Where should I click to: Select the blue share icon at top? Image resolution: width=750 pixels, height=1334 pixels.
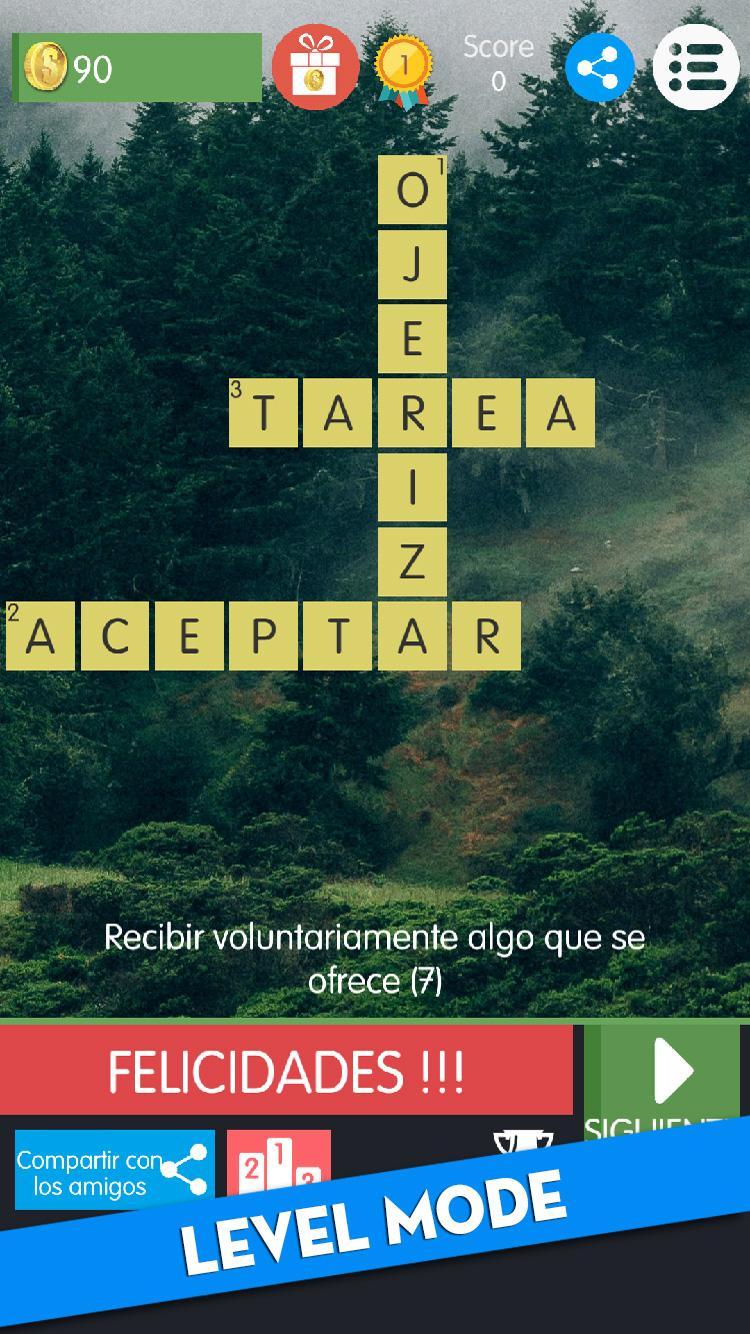[x=600, y=67]
